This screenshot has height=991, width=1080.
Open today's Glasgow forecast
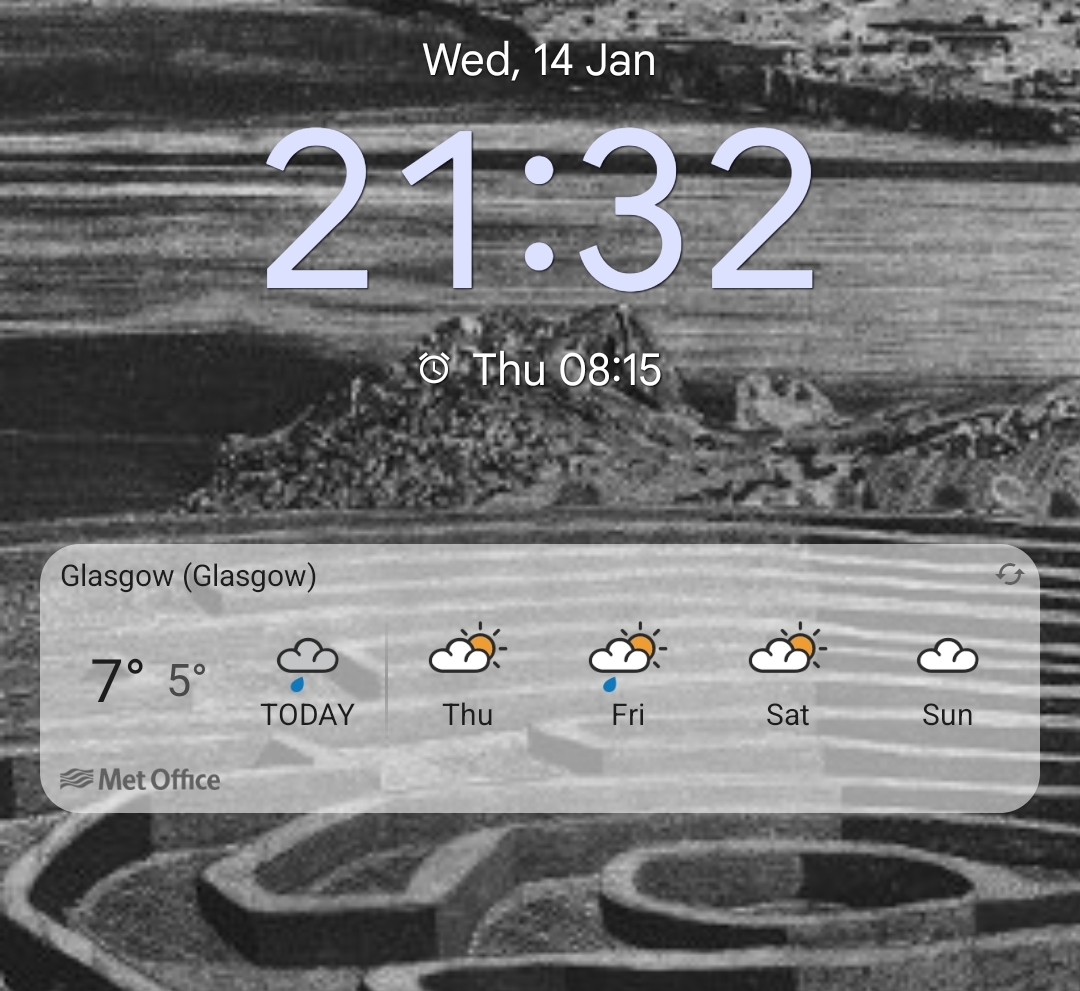[307, 681]
